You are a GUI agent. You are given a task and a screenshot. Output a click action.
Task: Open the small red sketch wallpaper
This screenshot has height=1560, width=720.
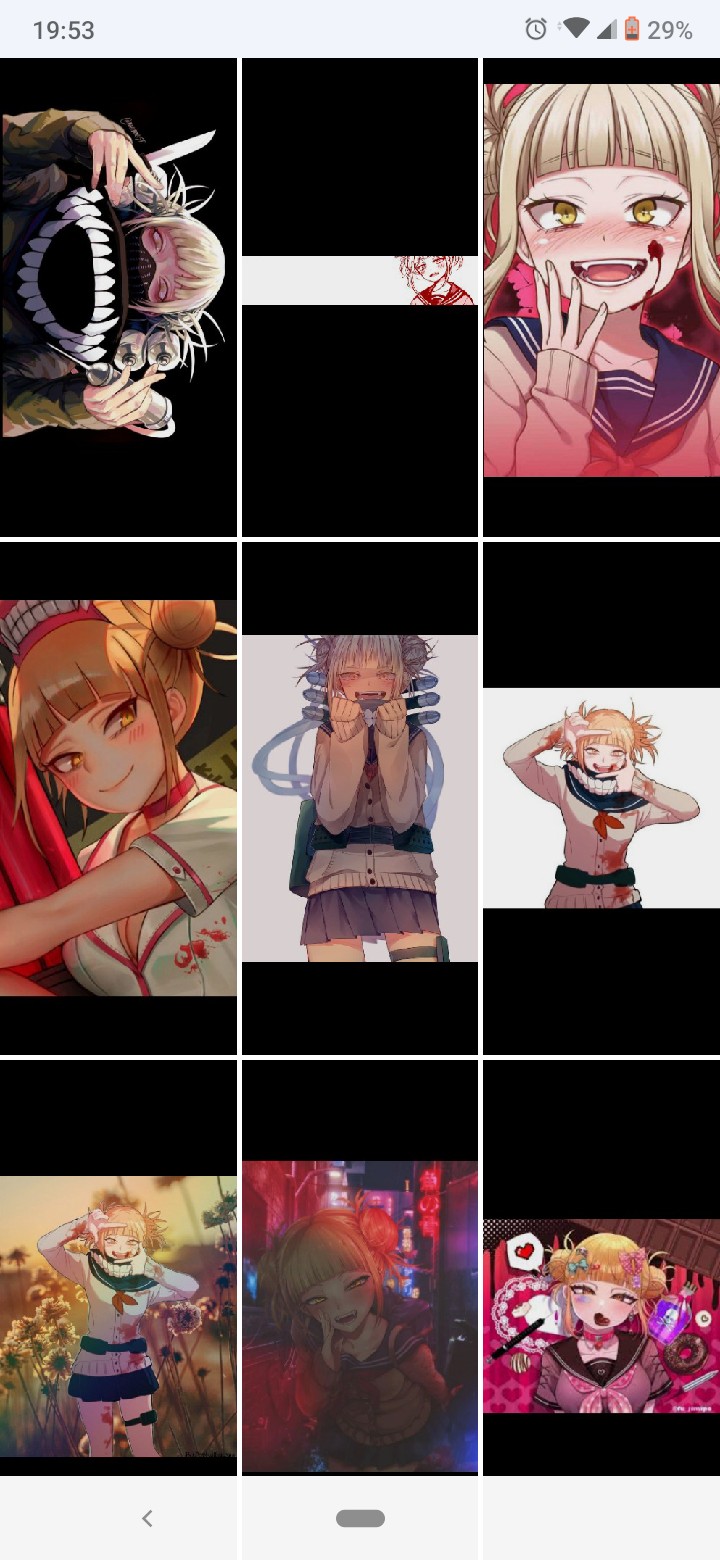click(360, 297)
